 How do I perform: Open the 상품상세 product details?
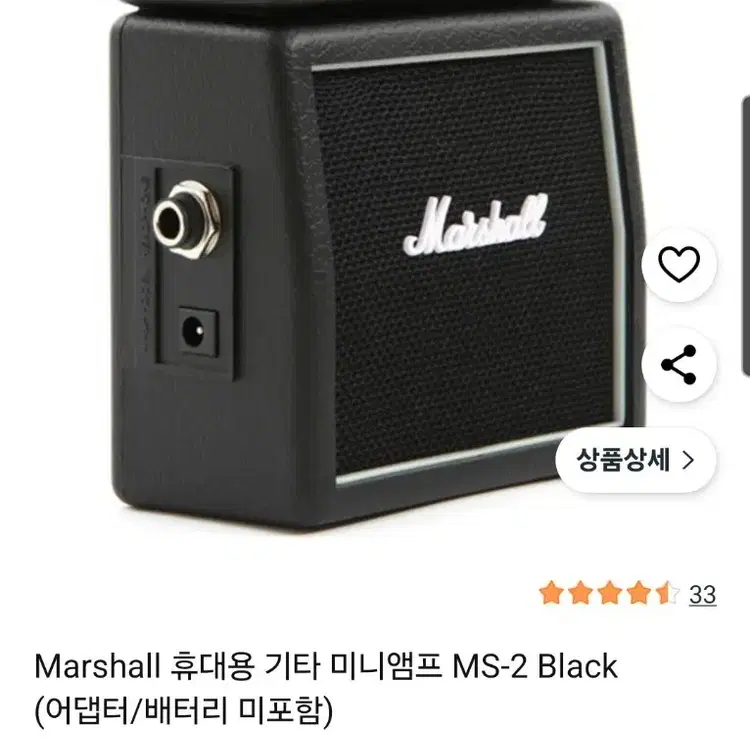[x=636, y=460]
